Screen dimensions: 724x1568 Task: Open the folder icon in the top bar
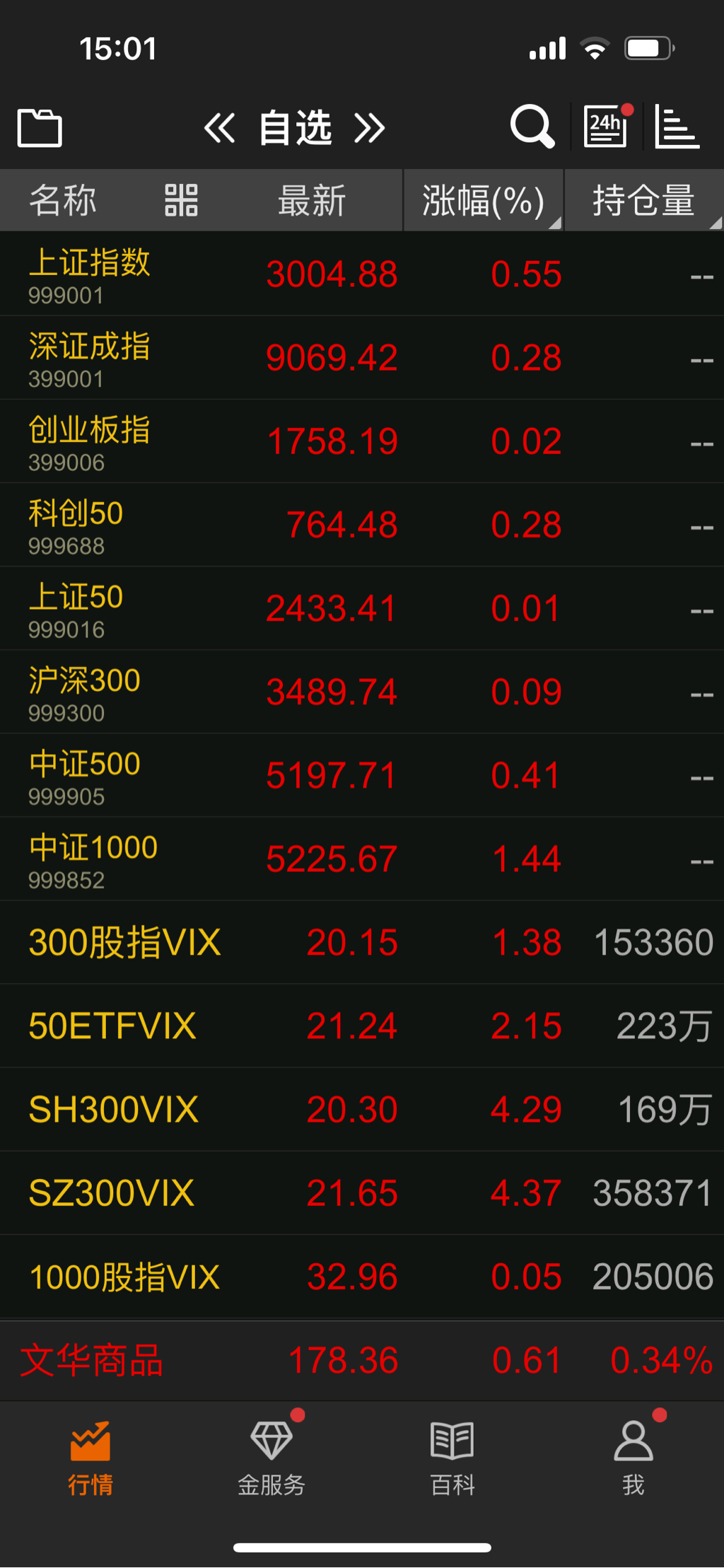pyautogui.click(x=40, y=128)
